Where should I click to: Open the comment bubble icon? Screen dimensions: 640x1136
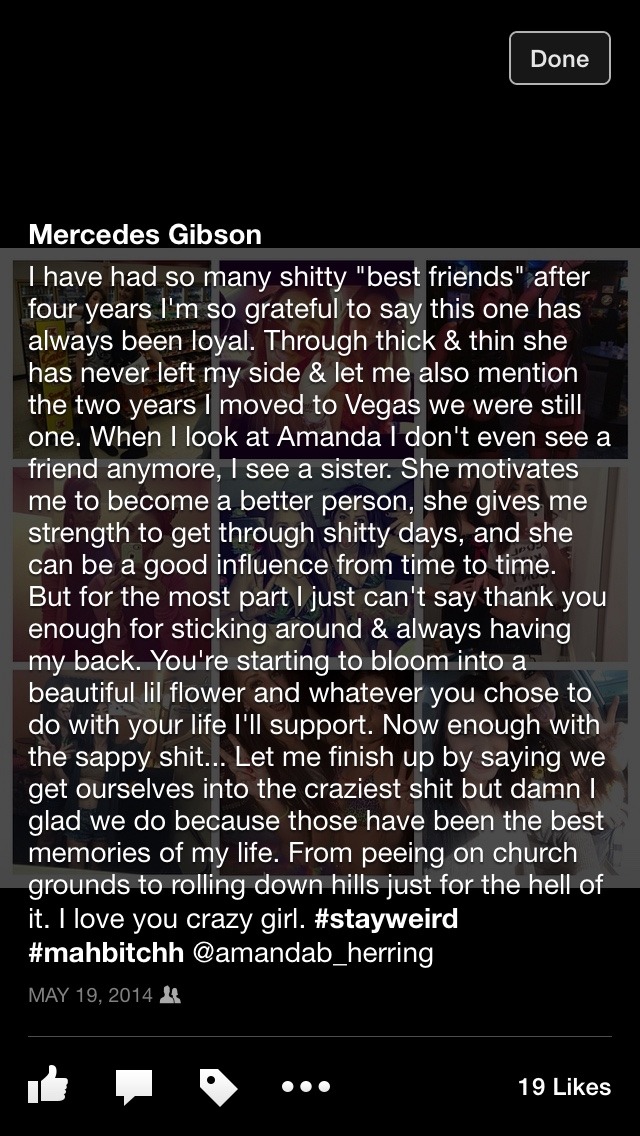133,1086
